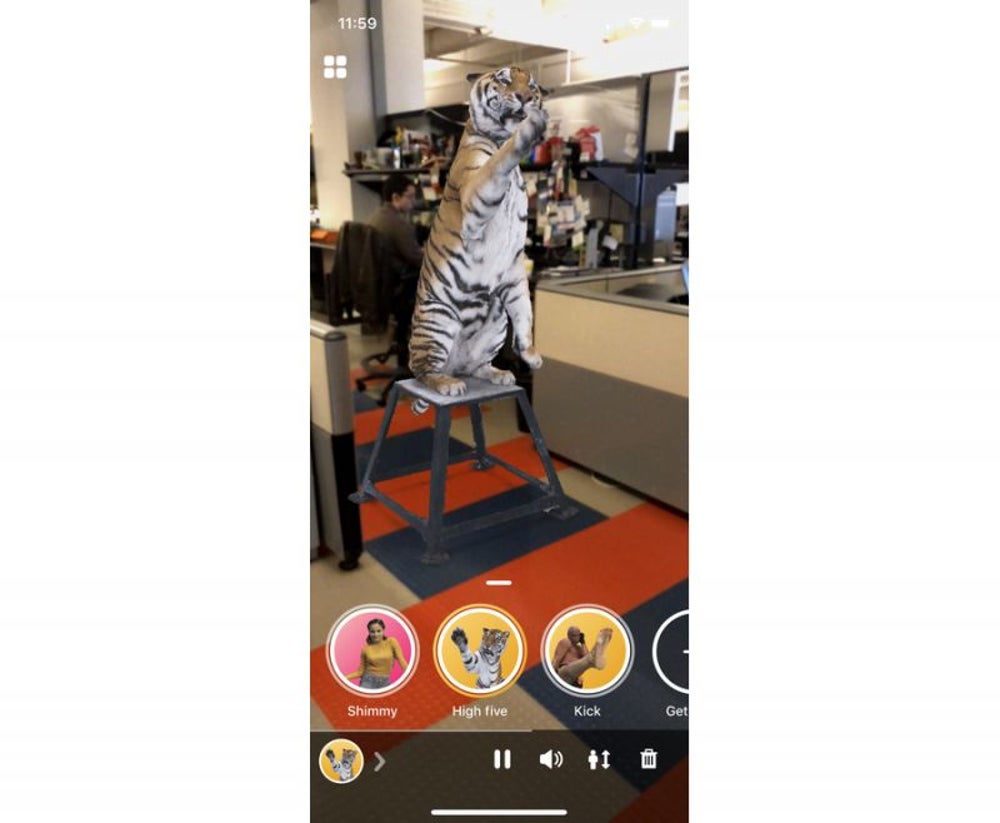The image size is (1000, 823).
Task: Choose the High five tiger animation
Action: pos(480,651)
